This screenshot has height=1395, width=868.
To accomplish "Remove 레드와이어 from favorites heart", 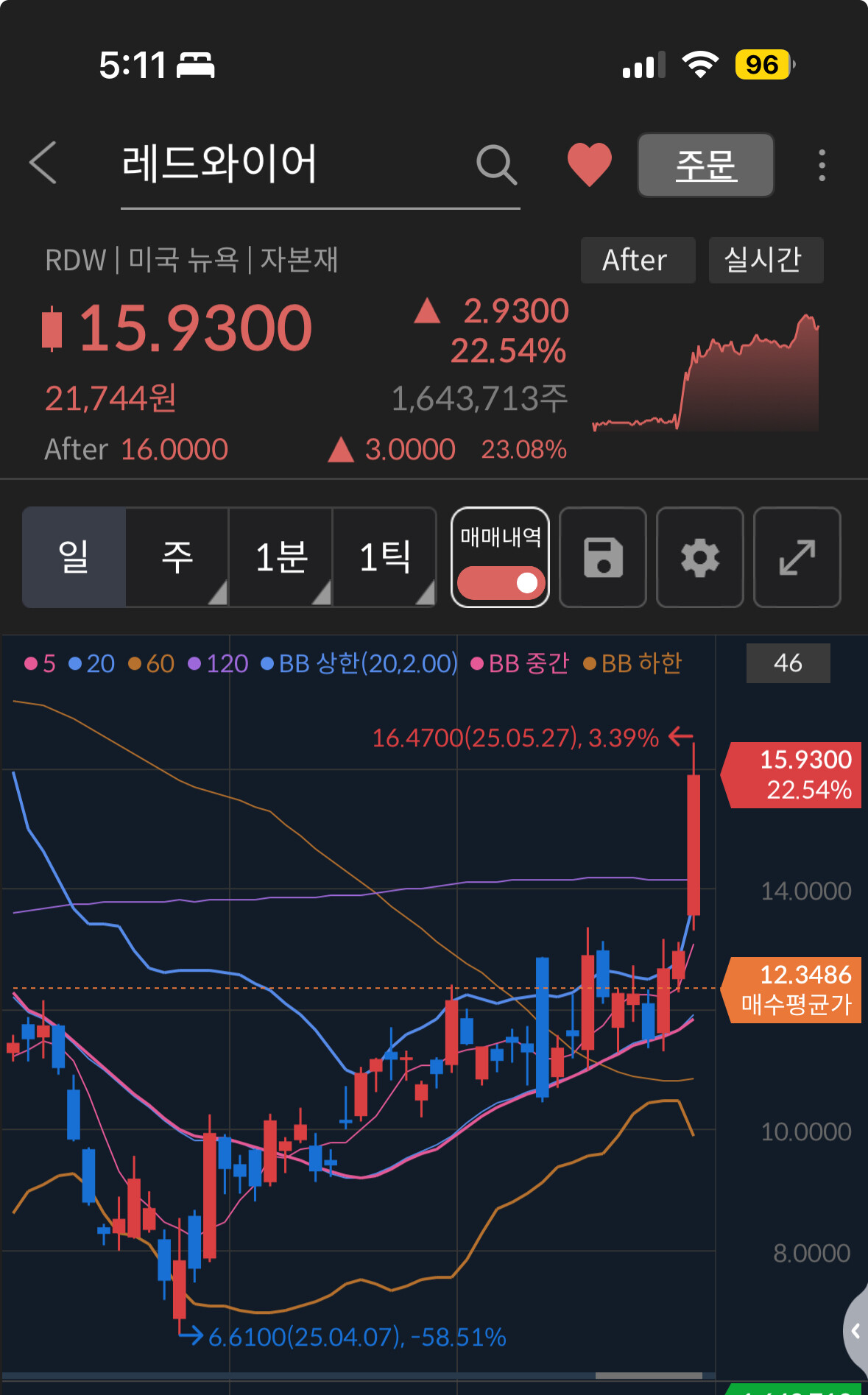I will [590, 164].
